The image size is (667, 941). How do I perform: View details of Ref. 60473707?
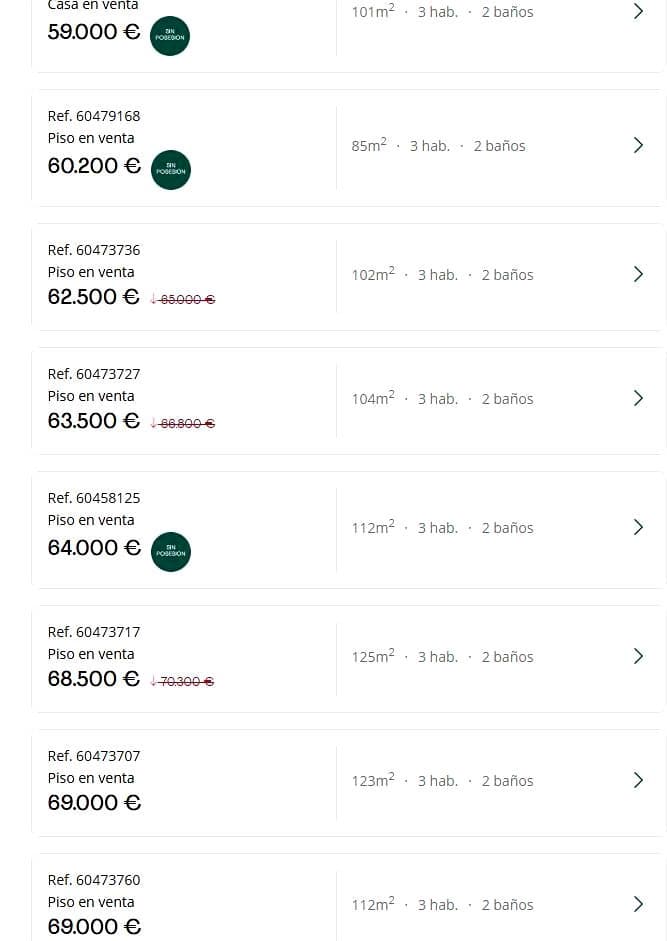(x=638, y=781)
